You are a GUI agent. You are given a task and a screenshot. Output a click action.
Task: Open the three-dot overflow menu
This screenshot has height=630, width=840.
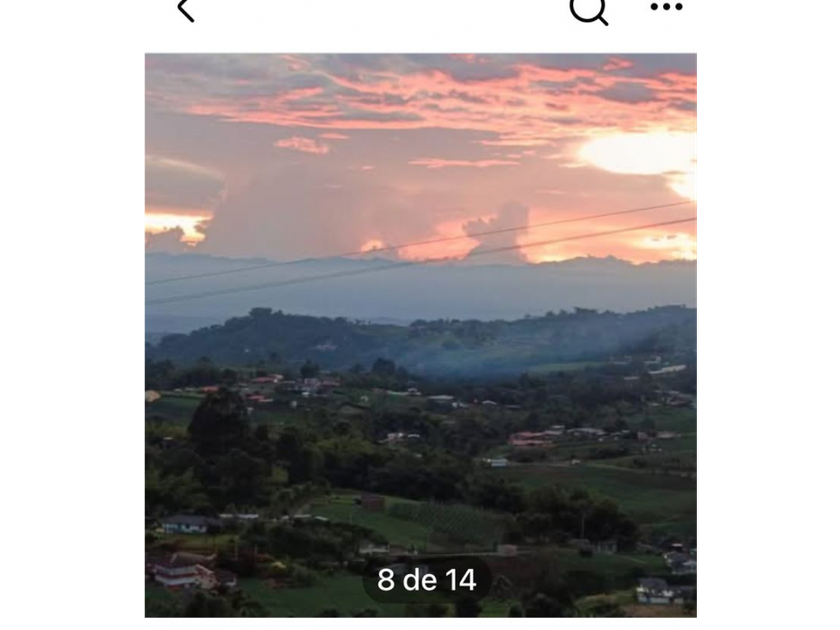(x=666, y=7)
